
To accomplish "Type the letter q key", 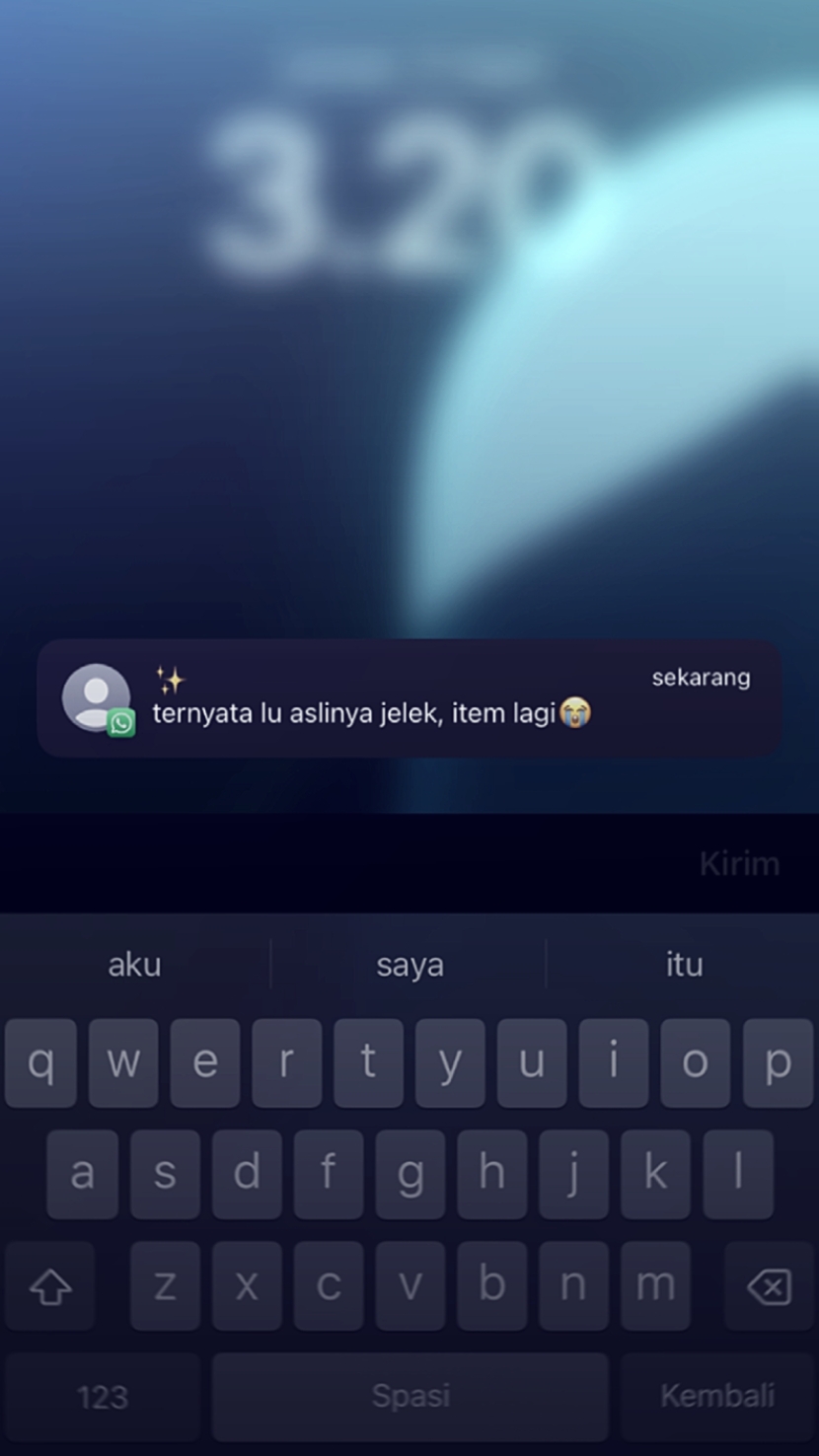I will (40, 1063).
